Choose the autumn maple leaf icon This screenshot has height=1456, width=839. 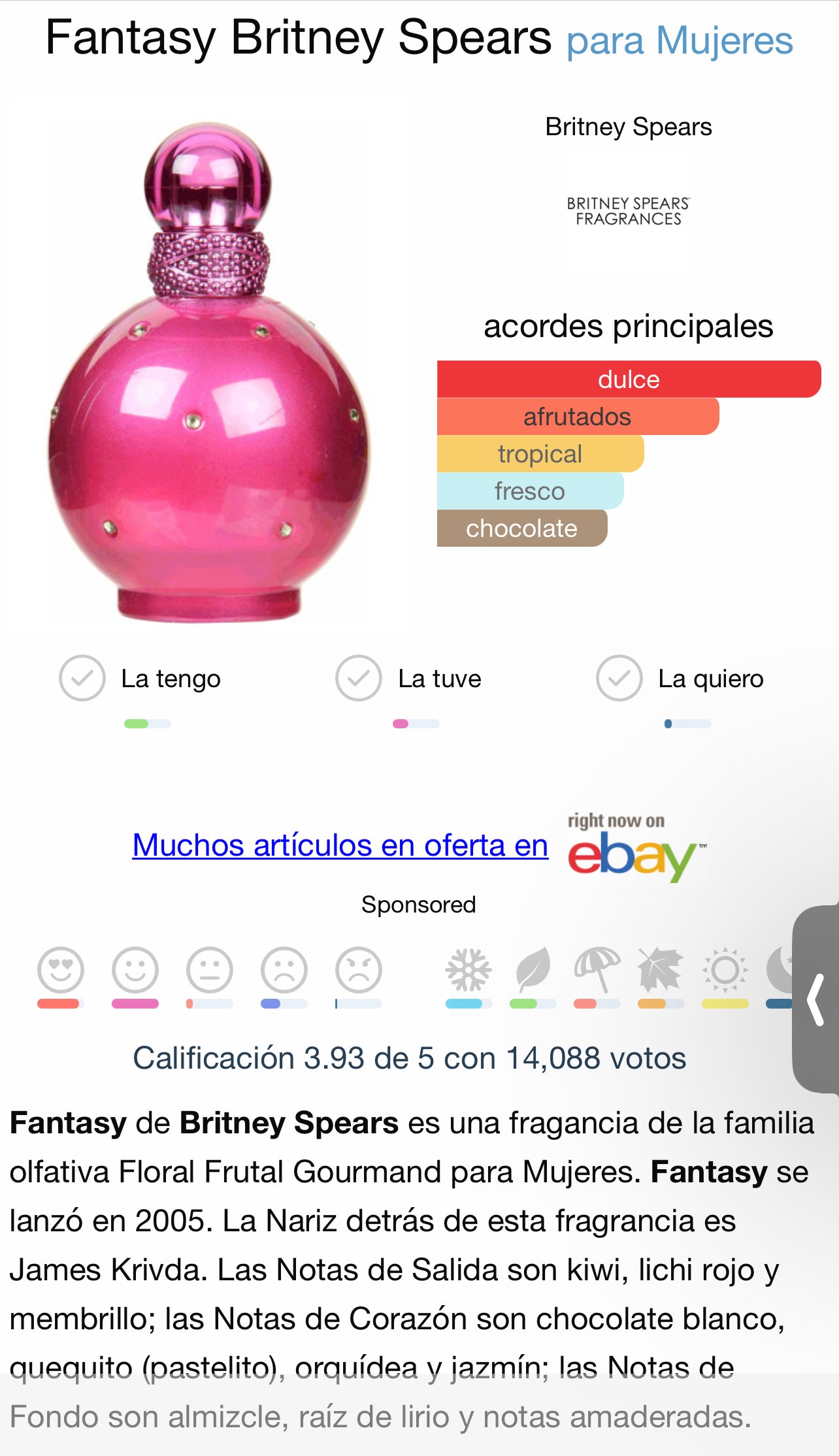[661, 970]
